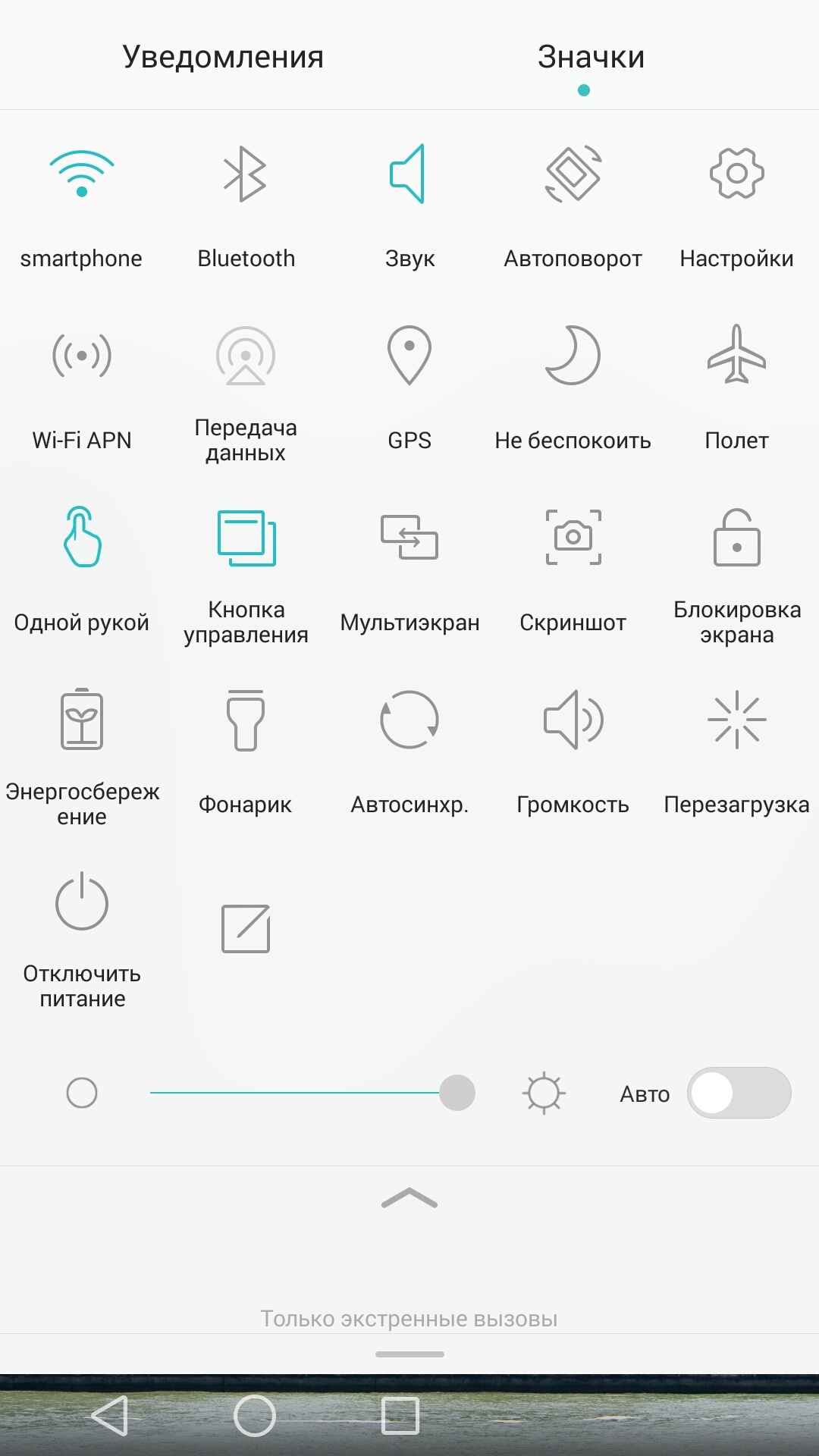Toggle Wi-Fi smartphone network

[82, 175]
